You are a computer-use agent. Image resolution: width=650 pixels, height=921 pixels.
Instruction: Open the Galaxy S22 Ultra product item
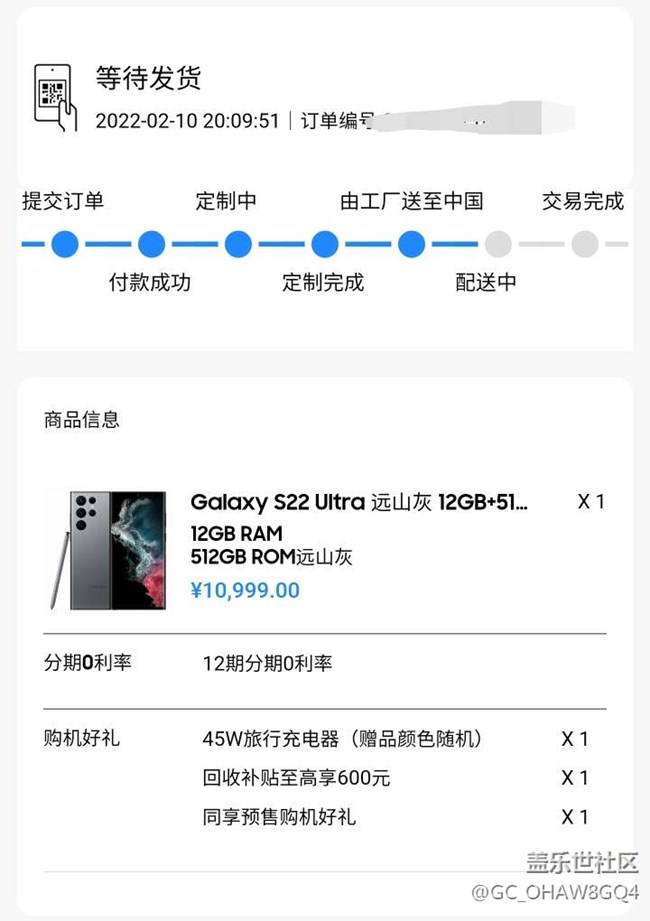pos(358,502)
